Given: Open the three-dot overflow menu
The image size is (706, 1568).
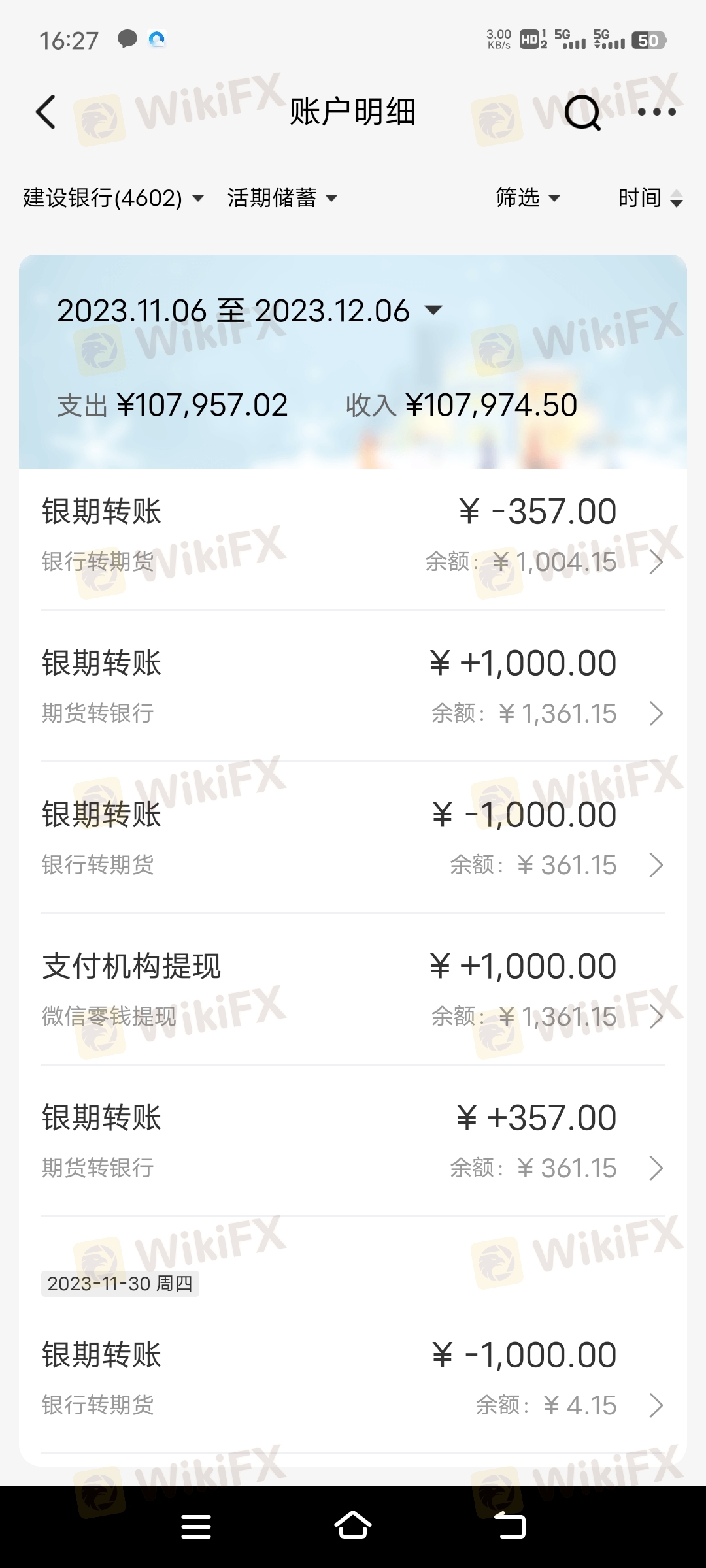Looking at the screenshot, I should 656,112.
